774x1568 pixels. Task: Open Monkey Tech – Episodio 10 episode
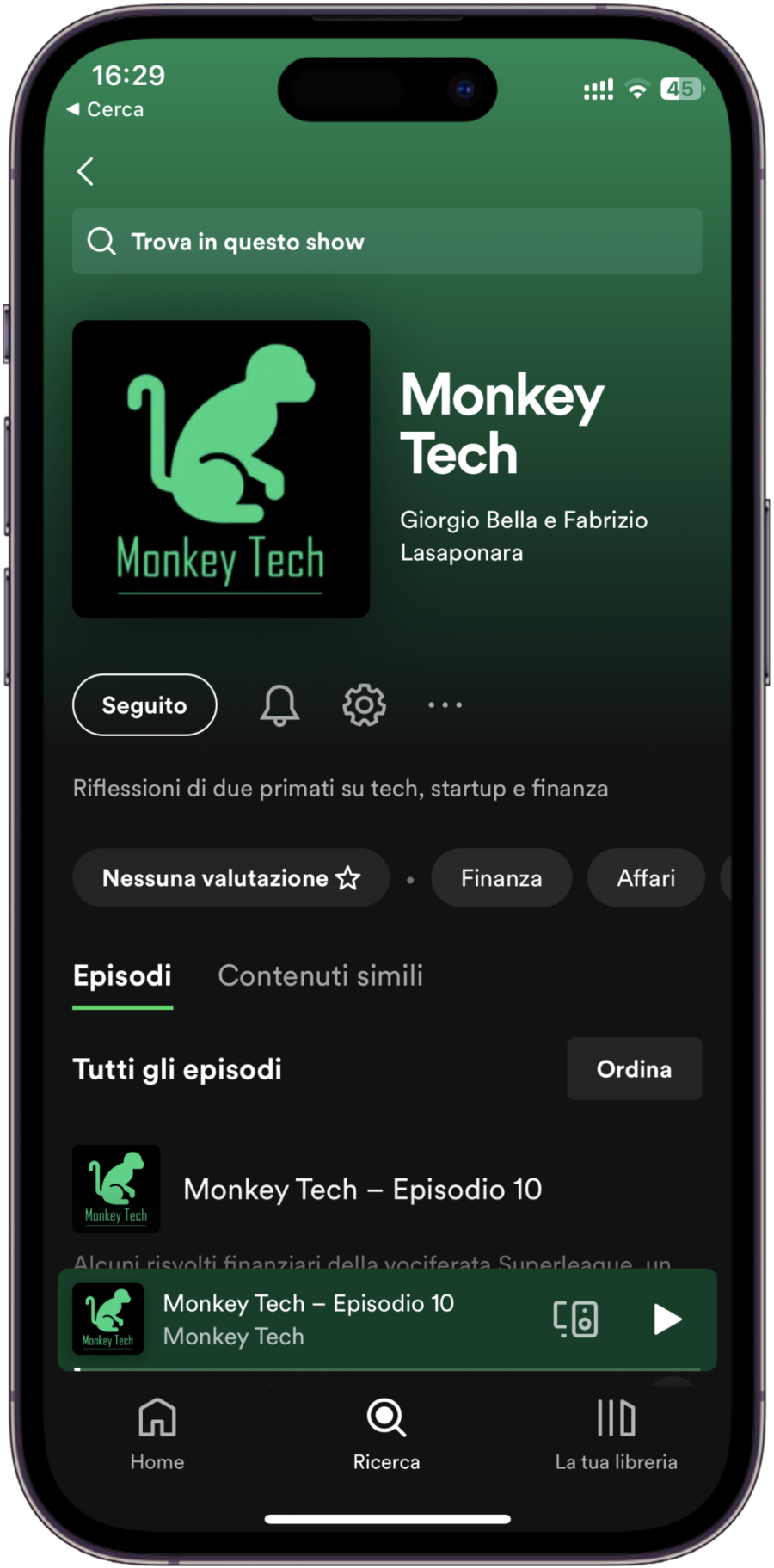pyautogui.click(x=361, y=1189)
